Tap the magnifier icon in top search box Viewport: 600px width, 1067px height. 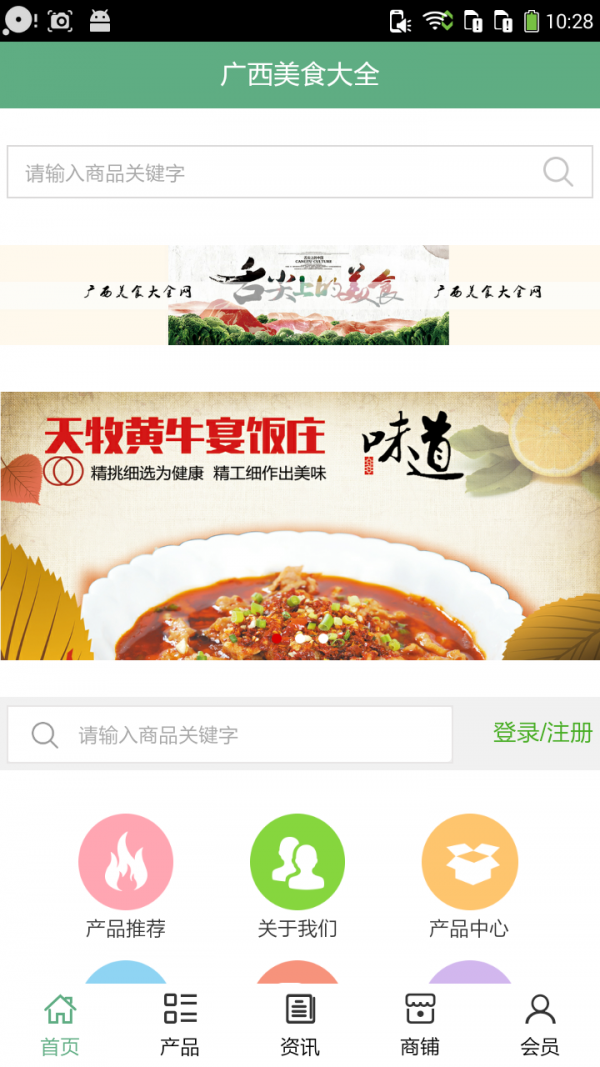coord(558,172)
